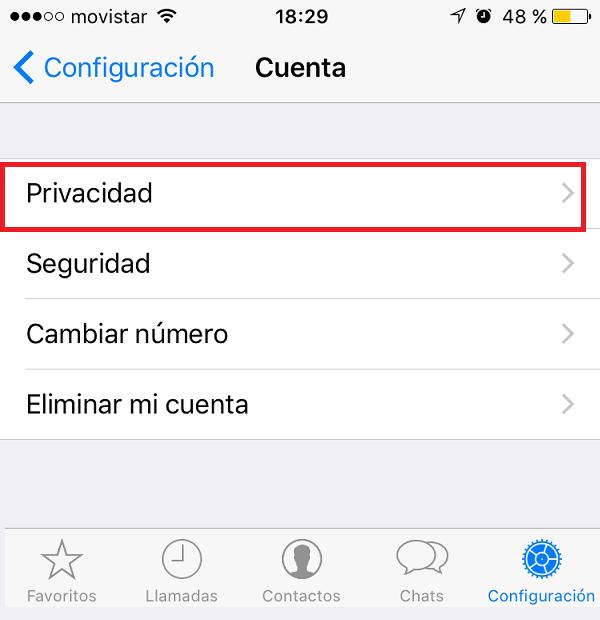Image resolution: width=600 pixels, height=620 pixels.
Task: Open the Llamadas tab
Action: [181, 572]
